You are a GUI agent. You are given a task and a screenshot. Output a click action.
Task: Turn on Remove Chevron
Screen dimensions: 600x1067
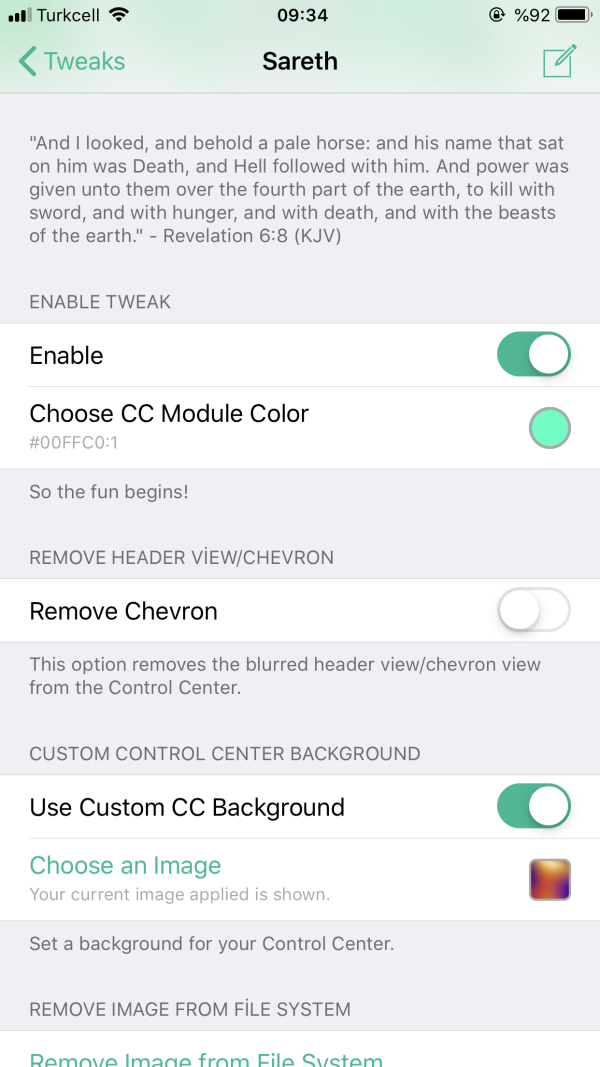tap(533, 610)
